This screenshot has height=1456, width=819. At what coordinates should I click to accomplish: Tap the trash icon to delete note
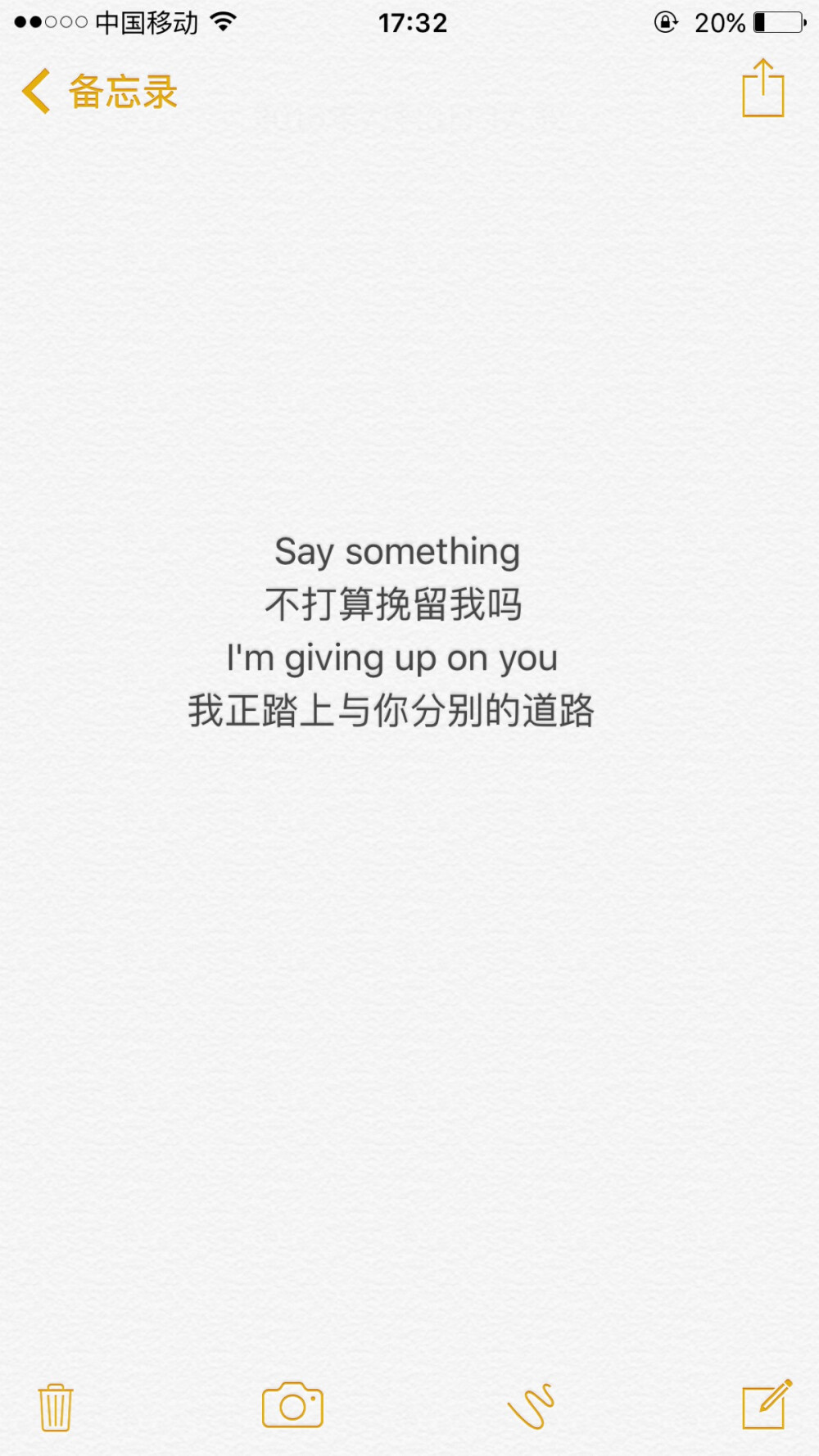(54, 1404)
